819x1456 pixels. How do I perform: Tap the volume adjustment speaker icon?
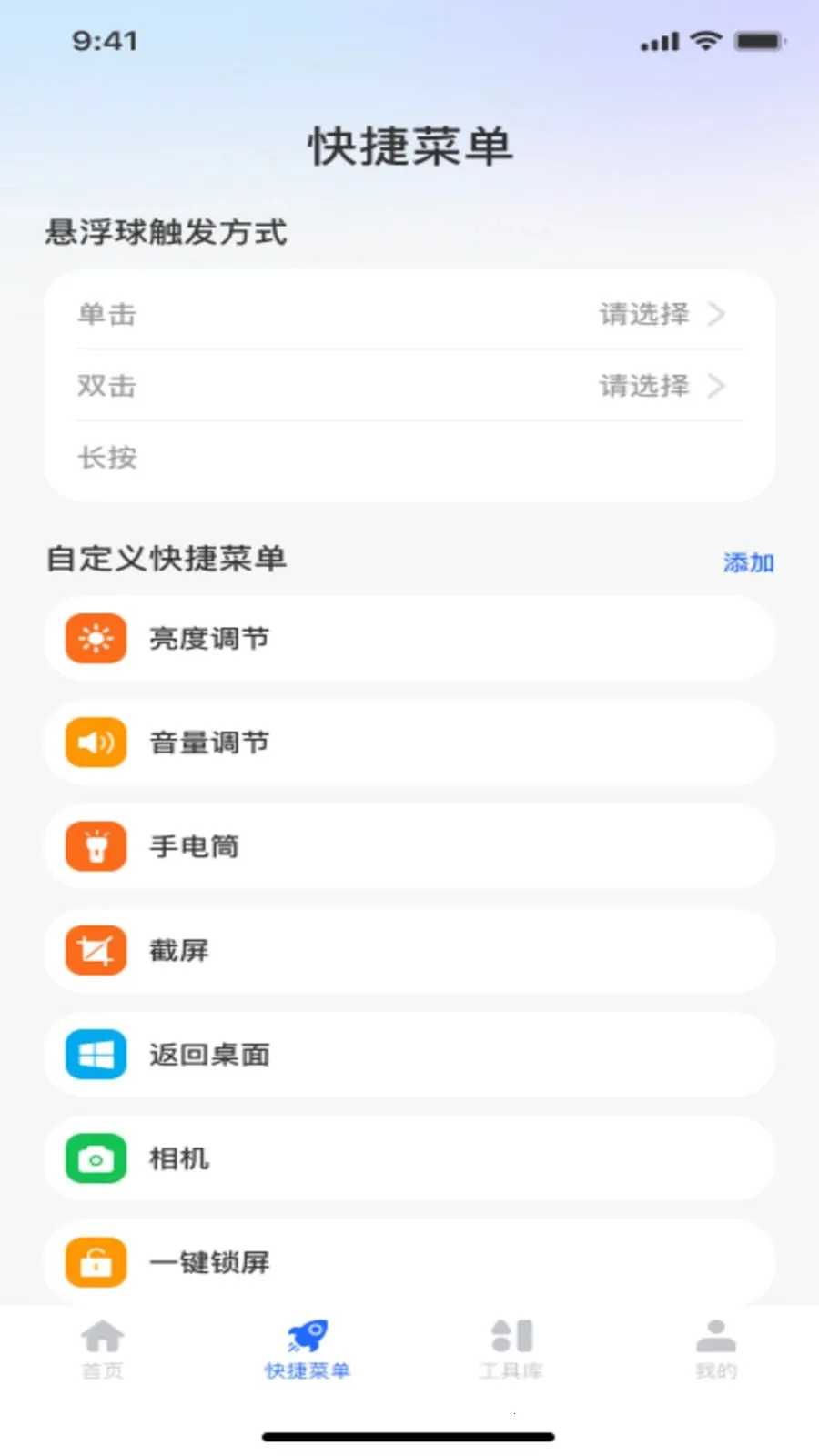[95, 743]
